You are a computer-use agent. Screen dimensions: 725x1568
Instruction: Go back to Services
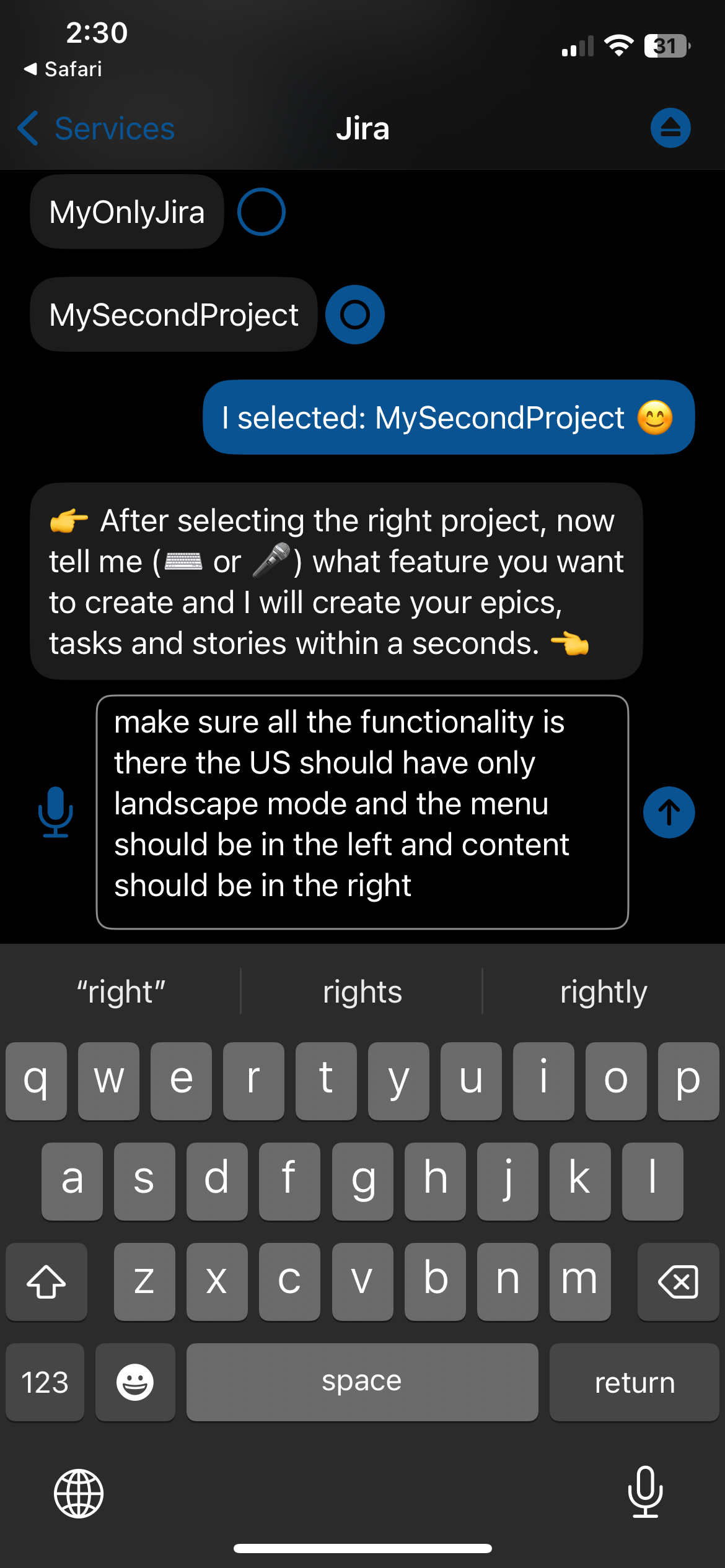(96, 129)
